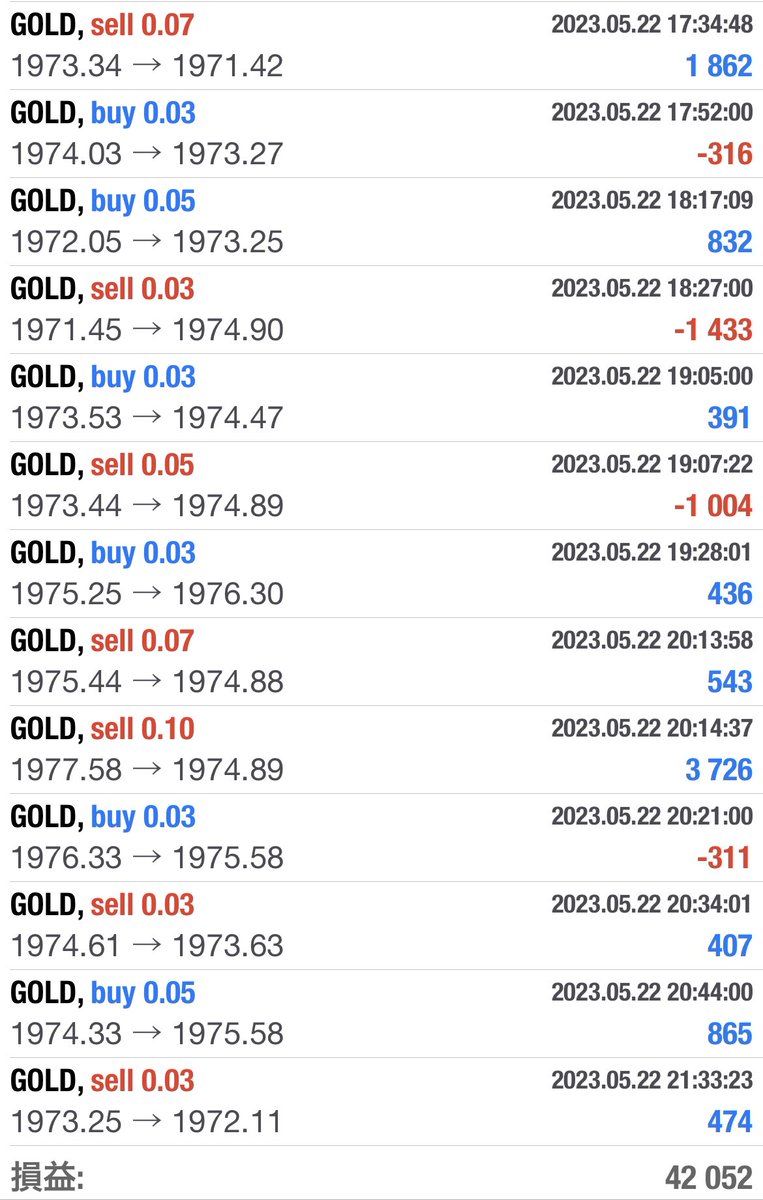Open the buy 0.05 trade at 20:44:00

coord(381,1013)
